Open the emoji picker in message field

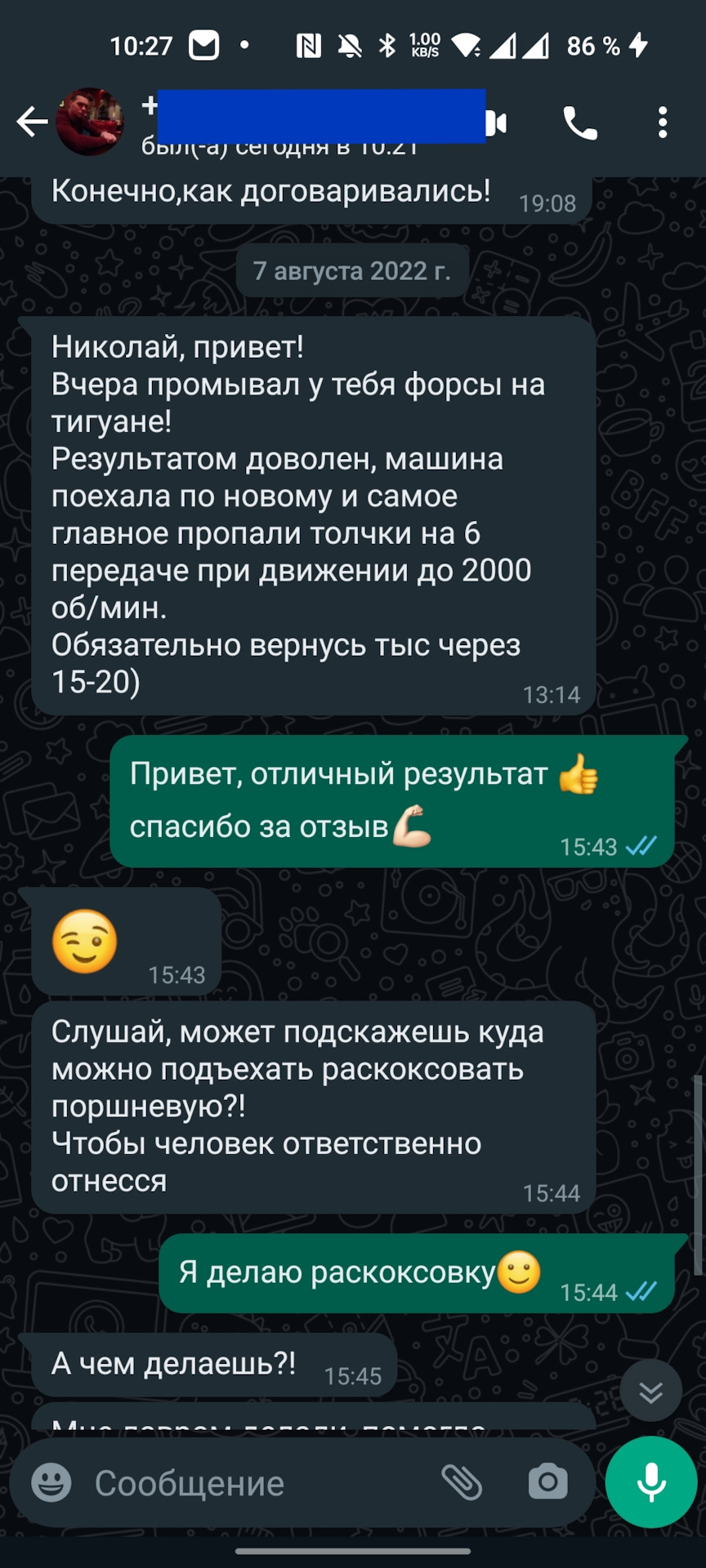(49, 1482)
